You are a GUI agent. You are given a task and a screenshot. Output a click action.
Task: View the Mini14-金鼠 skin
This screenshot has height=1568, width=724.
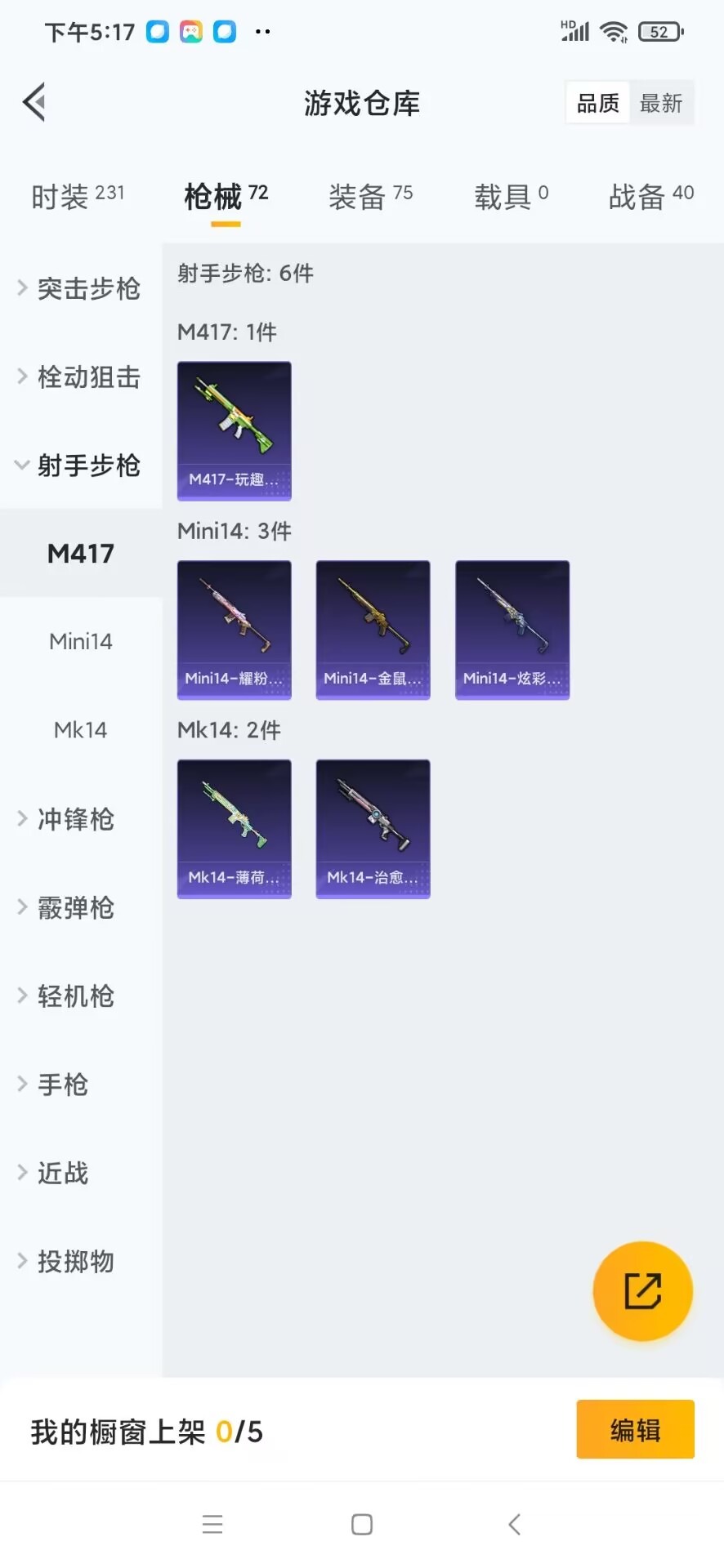click(x=373, y=630)
